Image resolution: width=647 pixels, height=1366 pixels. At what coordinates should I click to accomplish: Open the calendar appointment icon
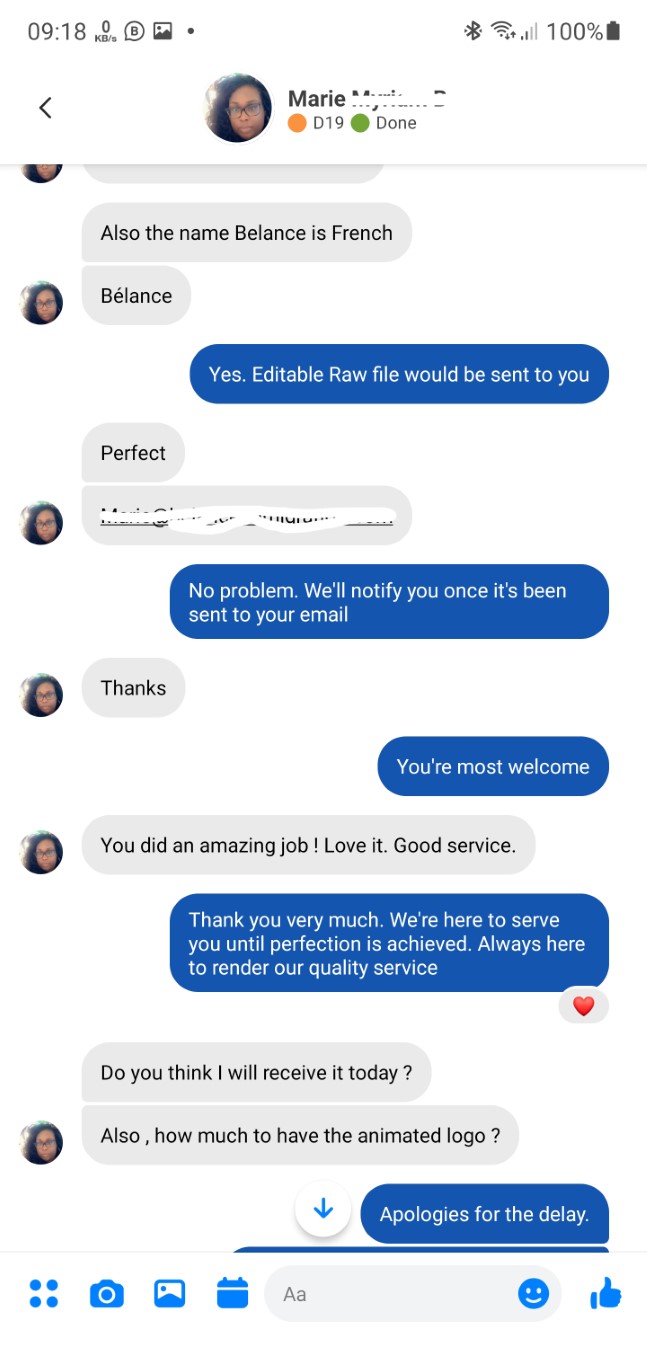coord(232,1293)
